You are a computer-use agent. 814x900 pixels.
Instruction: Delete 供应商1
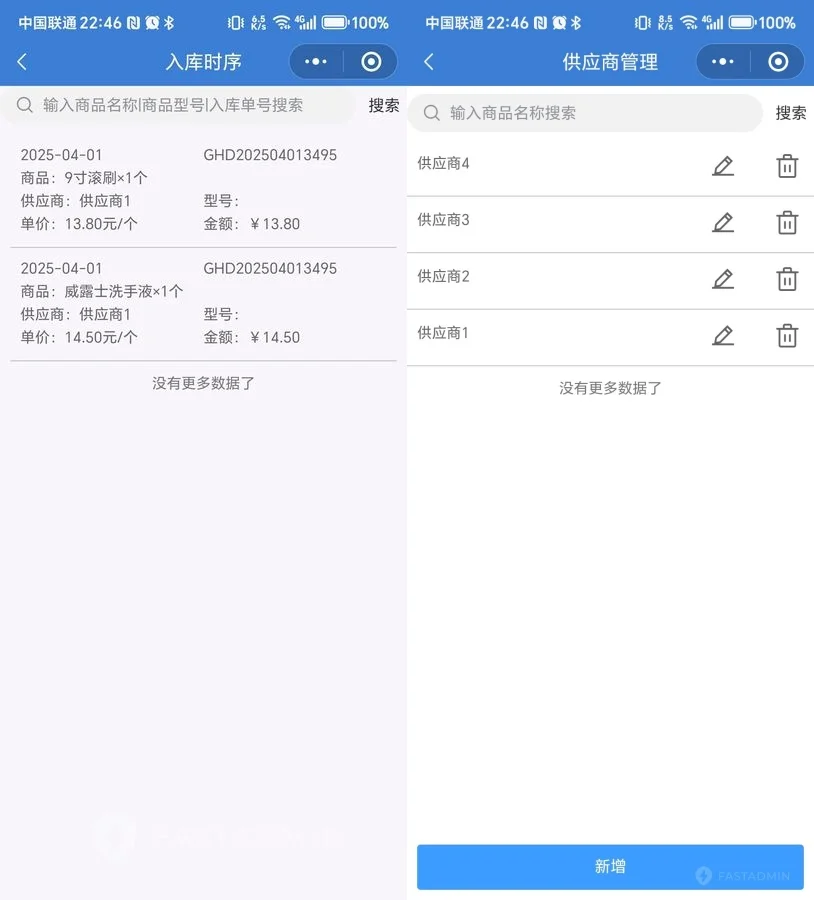tap(787, 335)
